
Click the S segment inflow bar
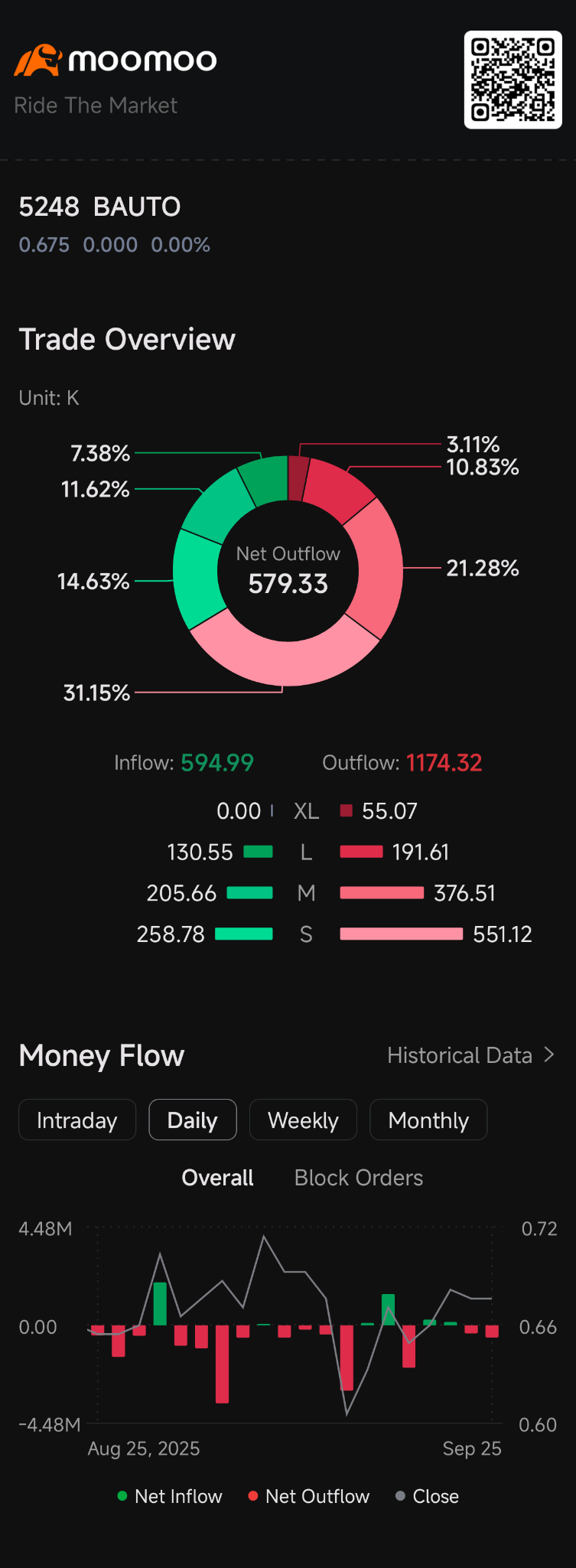point(246,933)
